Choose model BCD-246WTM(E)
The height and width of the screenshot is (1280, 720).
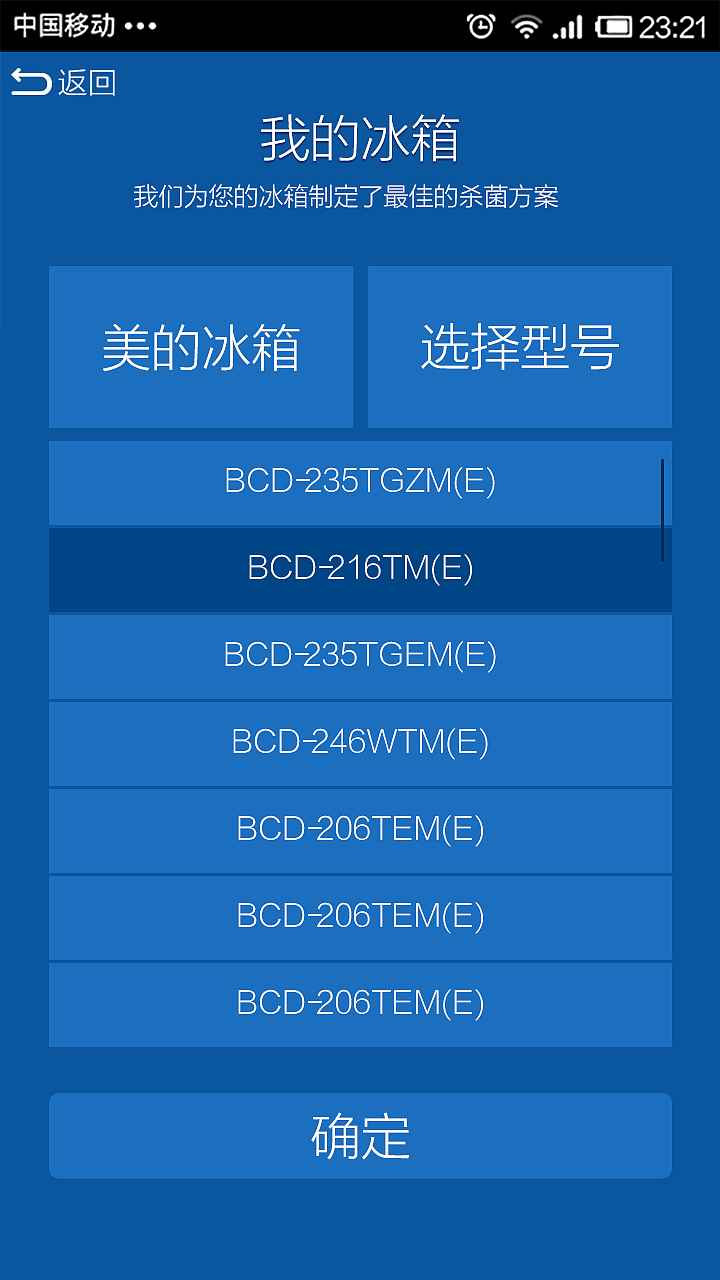[360, 744]
